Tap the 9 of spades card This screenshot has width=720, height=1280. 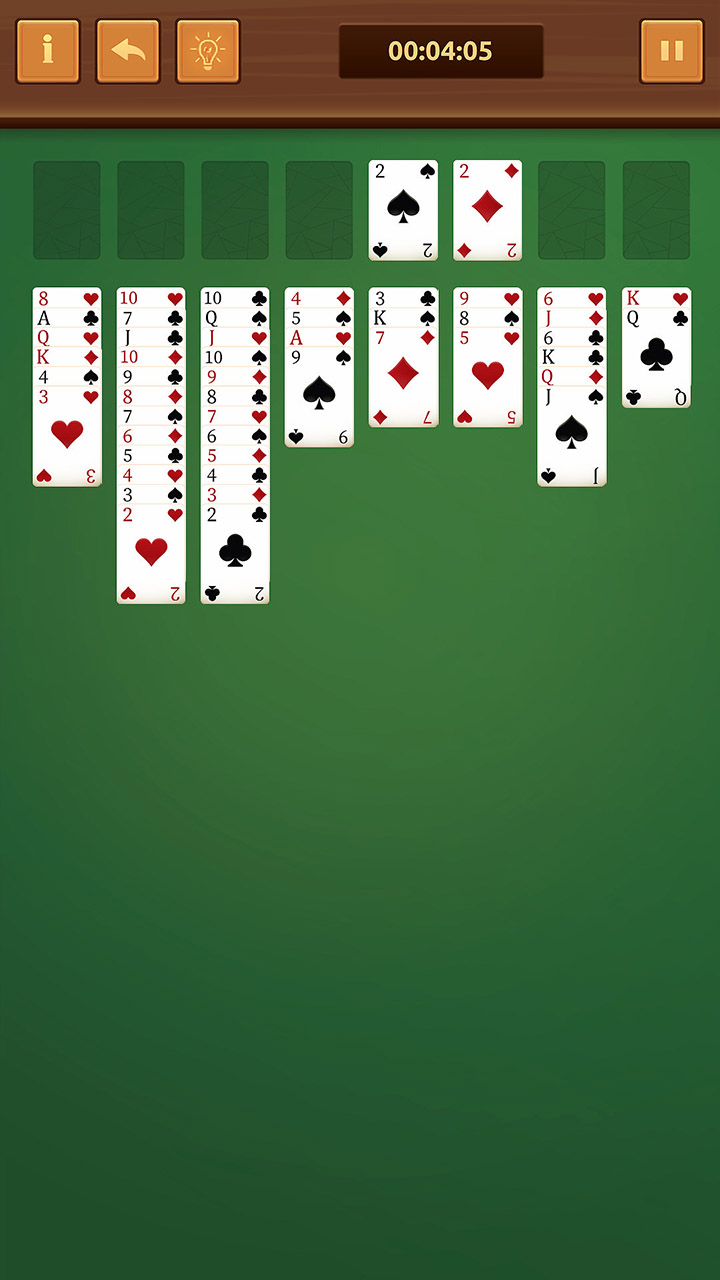coord(319,397)
